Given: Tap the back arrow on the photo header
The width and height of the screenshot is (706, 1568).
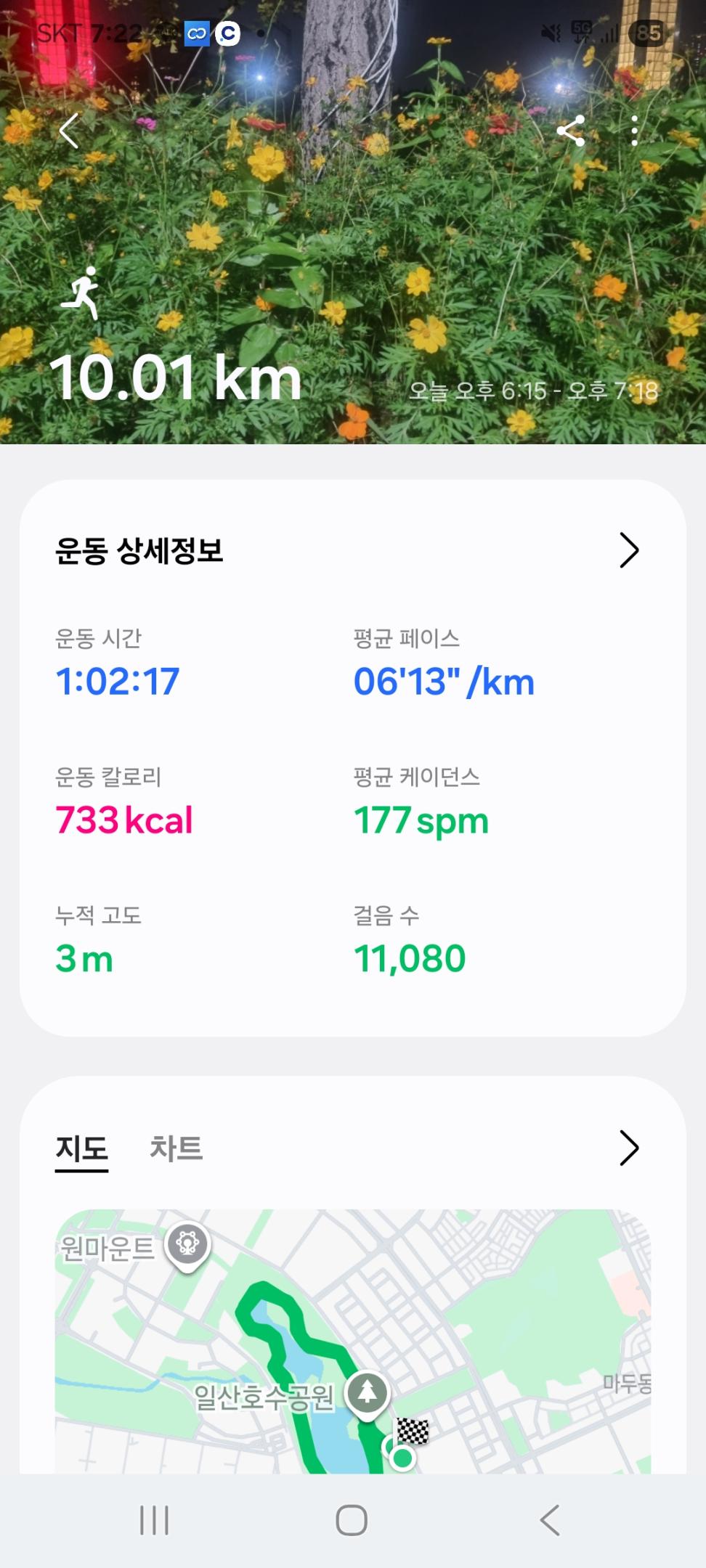Looking at the screenshot, I should click(x=68, y=131).
